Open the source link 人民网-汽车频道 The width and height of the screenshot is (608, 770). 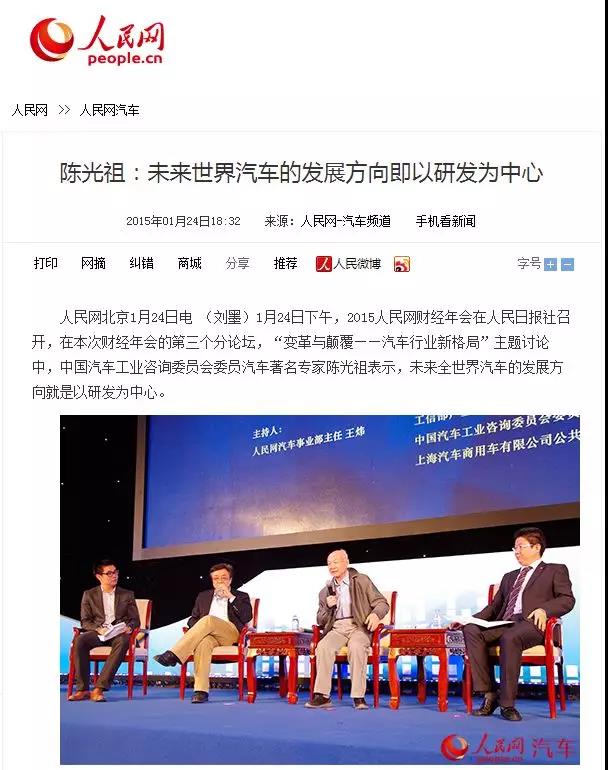tap(345, 221)
